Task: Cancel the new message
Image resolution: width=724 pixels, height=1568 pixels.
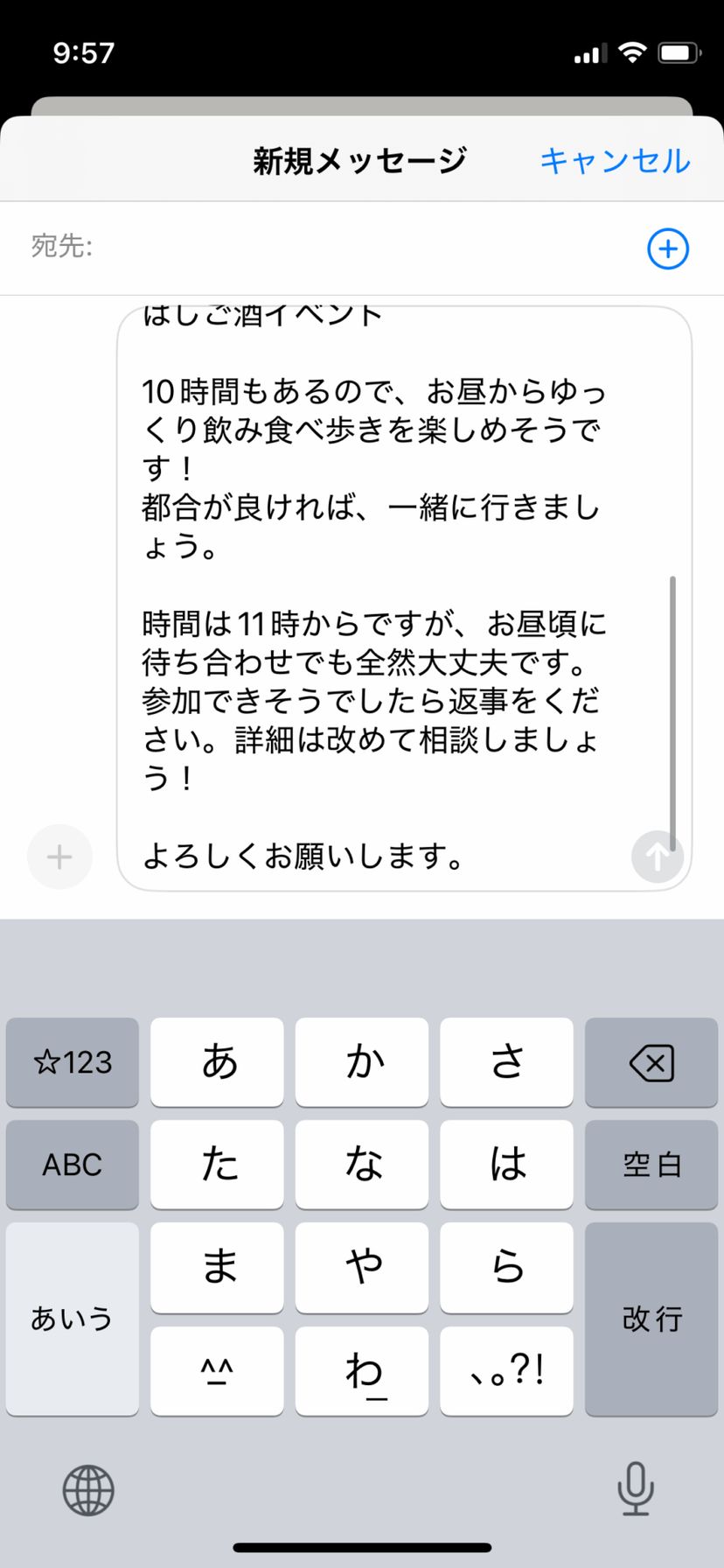Action: (615, 160)
